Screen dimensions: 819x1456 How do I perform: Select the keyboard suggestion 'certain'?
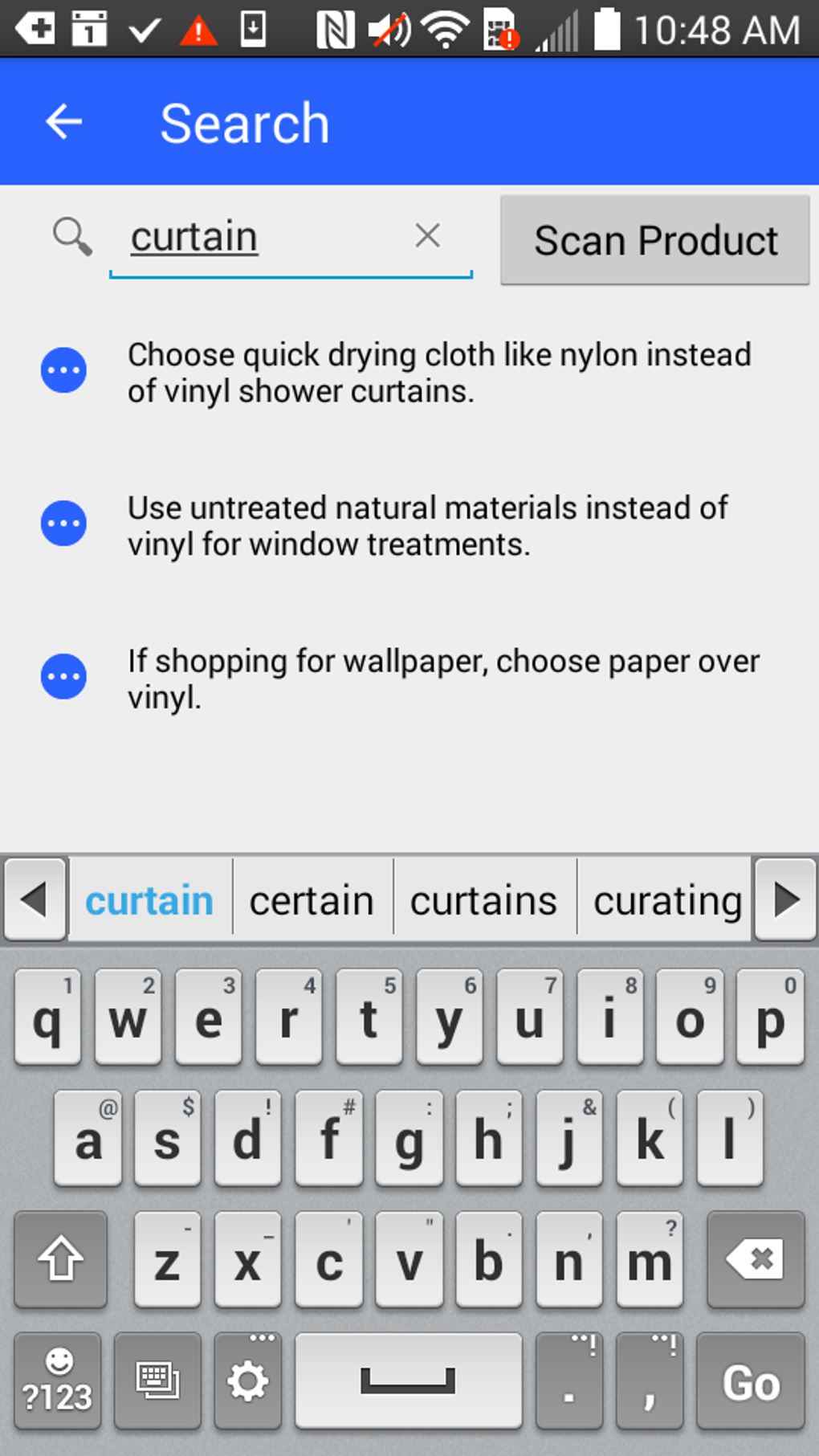pos(312,900)
